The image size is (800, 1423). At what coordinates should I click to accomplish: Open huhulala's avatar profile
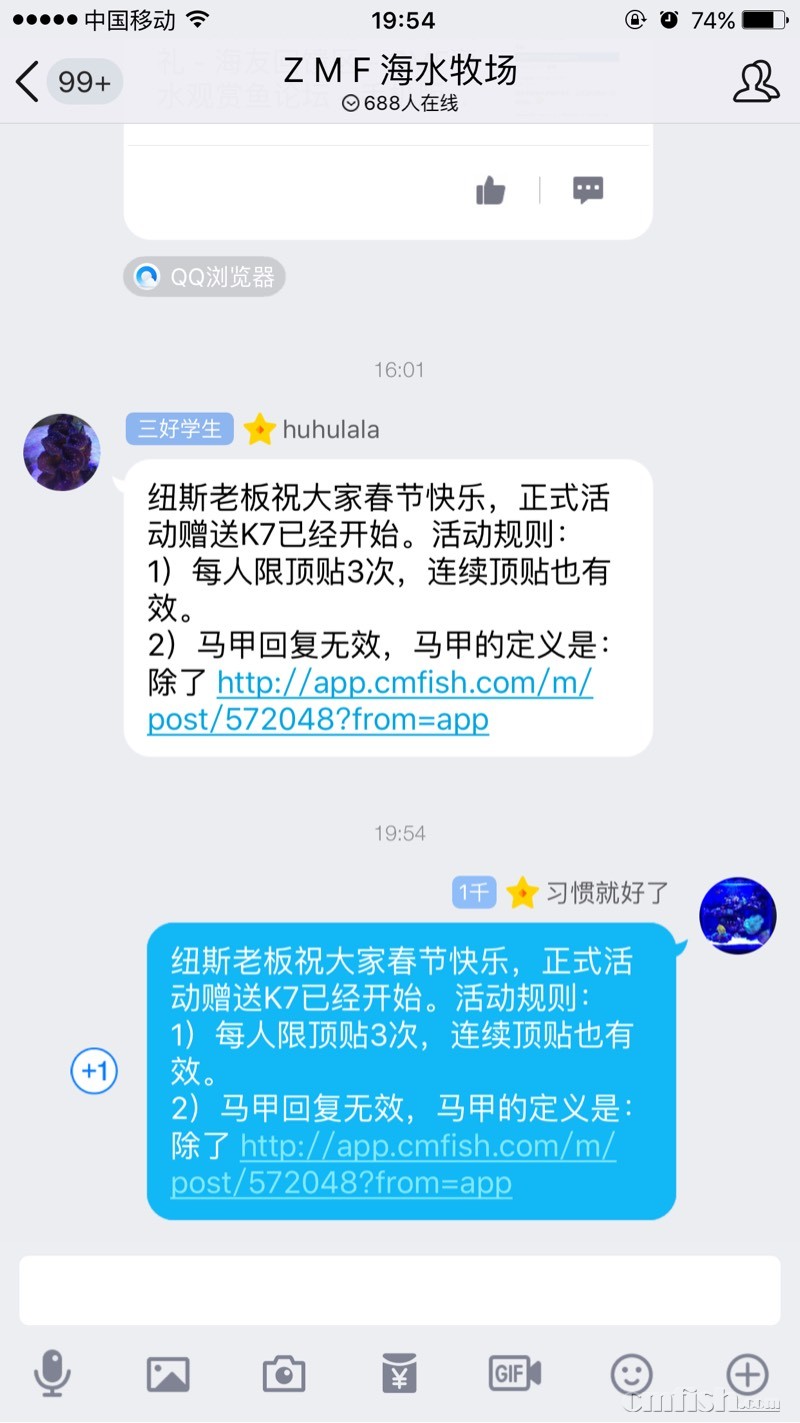coord(62,452)
